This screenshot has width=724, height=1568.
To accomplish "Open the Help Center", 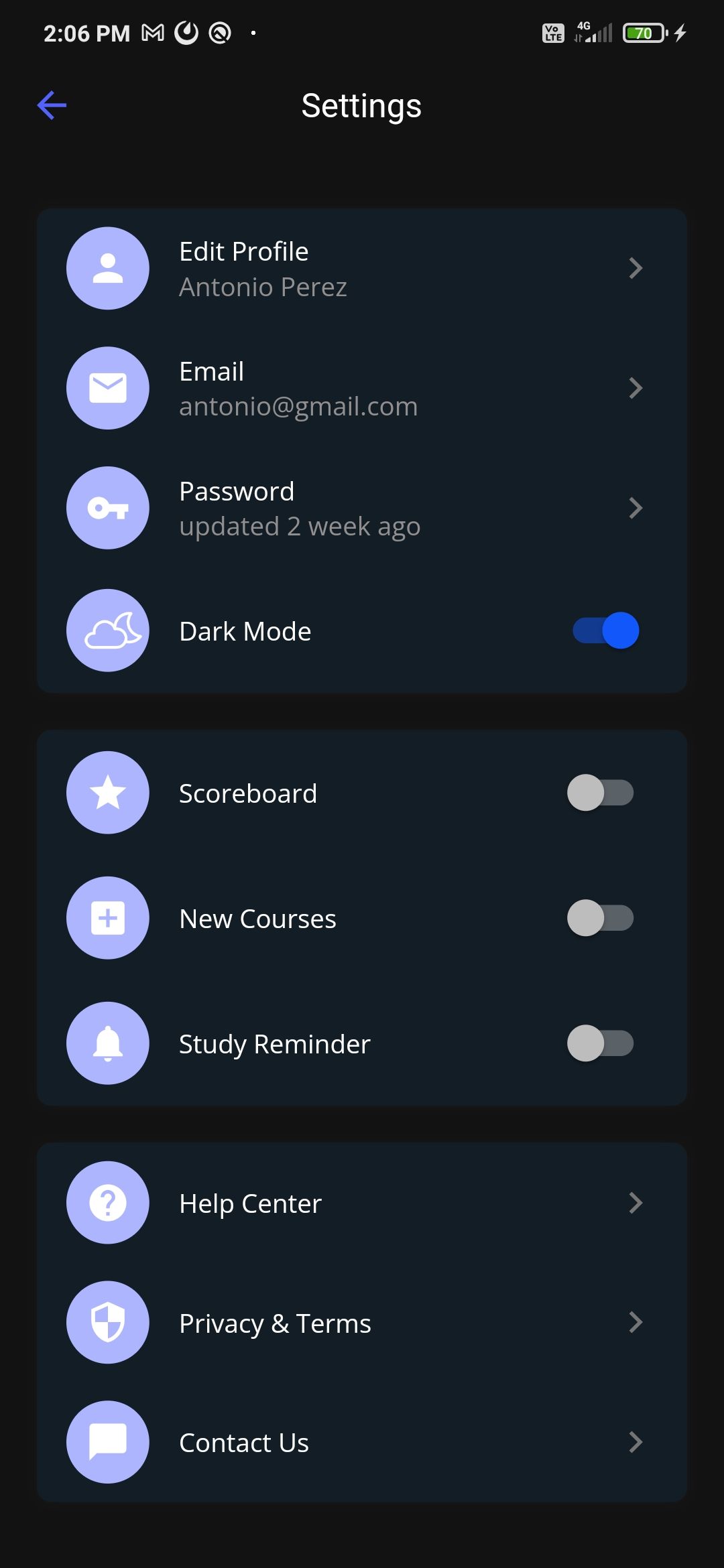I will 362,1203.
